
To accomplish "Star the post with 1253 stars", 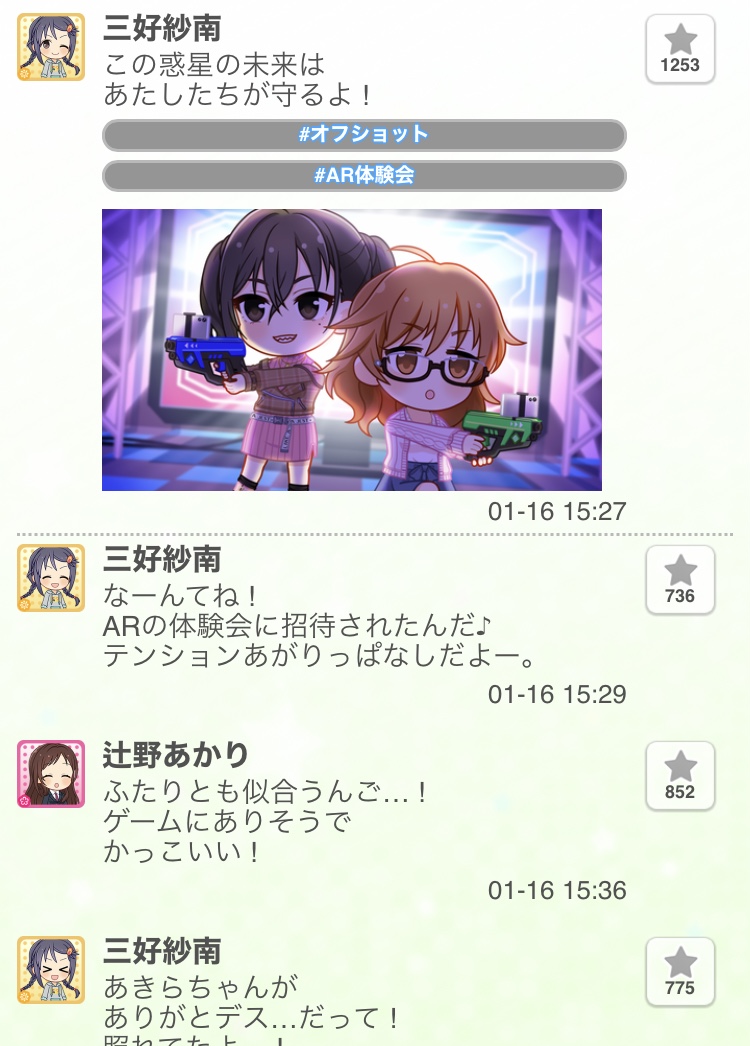I will tap(680, 48).
